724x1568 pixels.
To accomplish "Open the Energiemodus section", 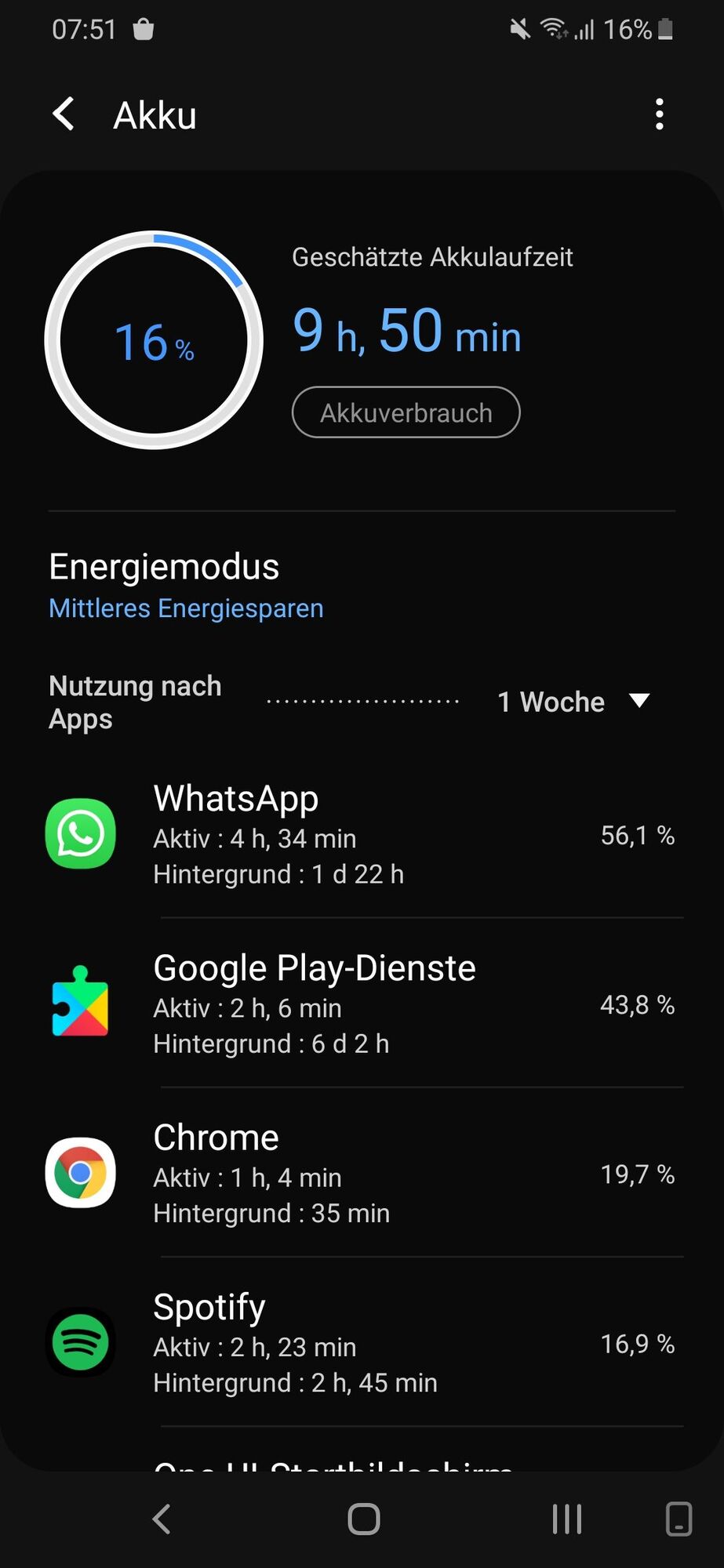I will point(164,566).
